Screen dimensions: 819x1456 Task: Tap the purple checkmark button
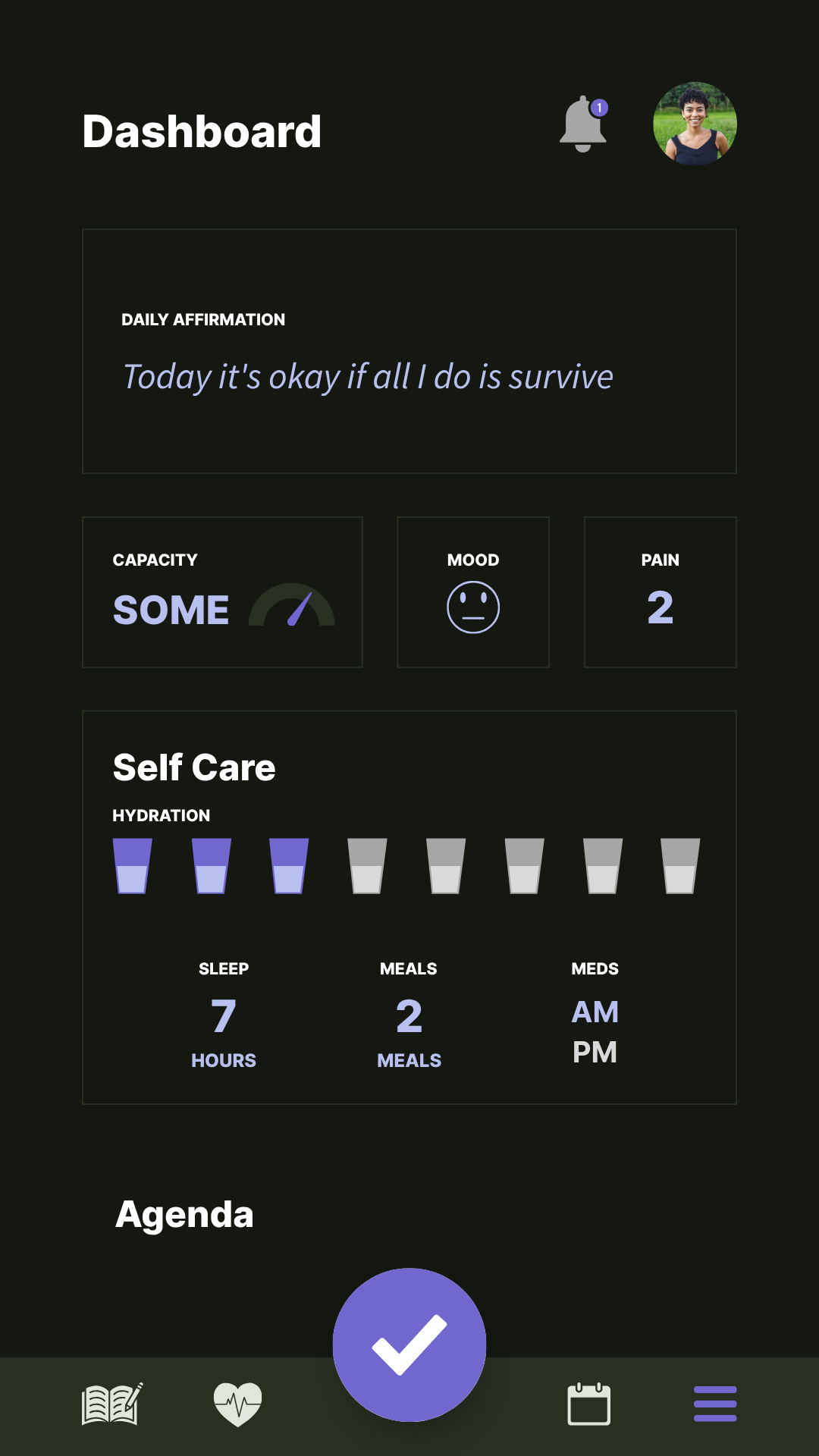tap(409, 1345)
